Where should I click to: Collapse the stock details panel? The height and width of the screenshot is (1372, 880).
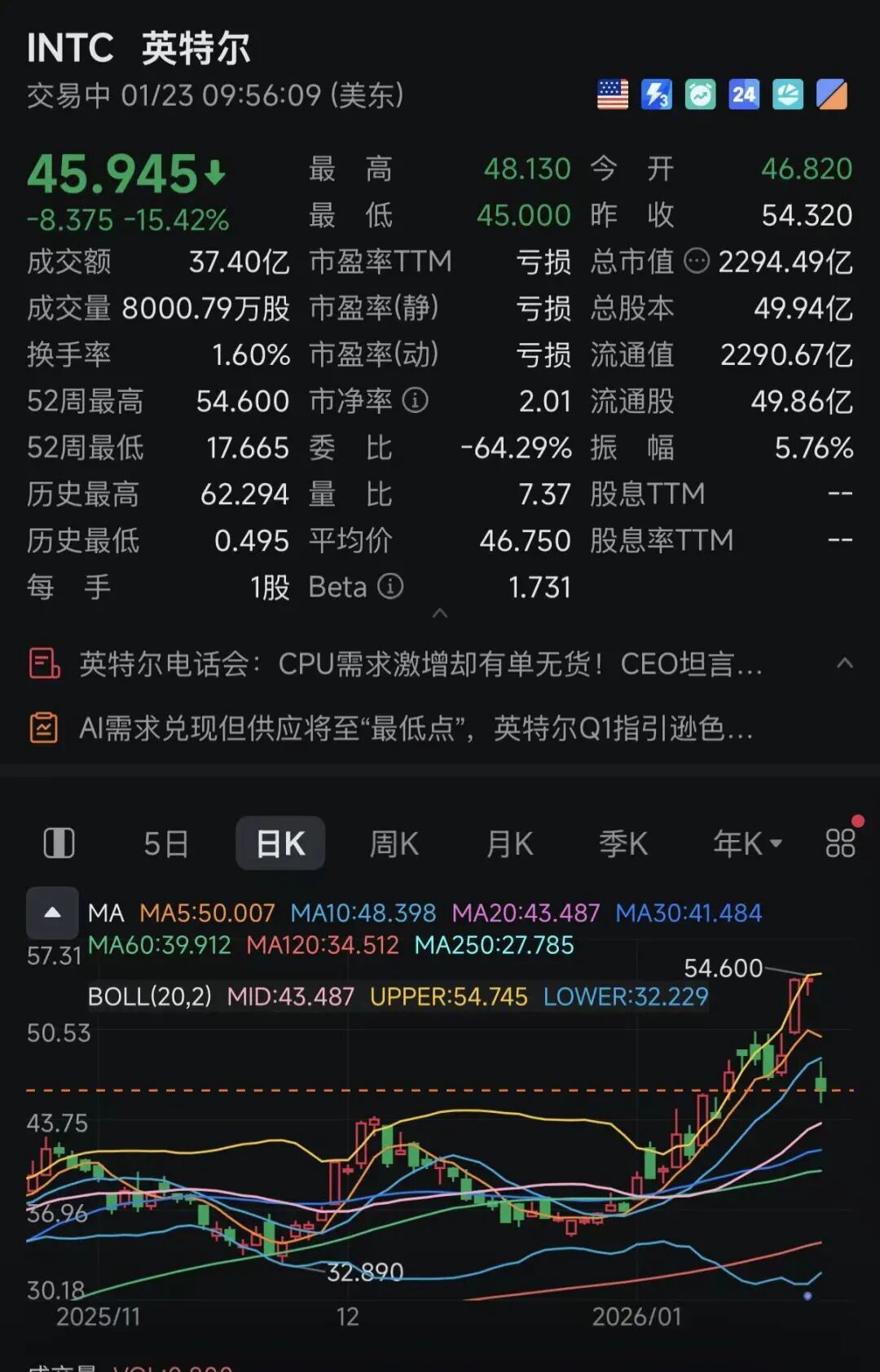click(440, 613)
